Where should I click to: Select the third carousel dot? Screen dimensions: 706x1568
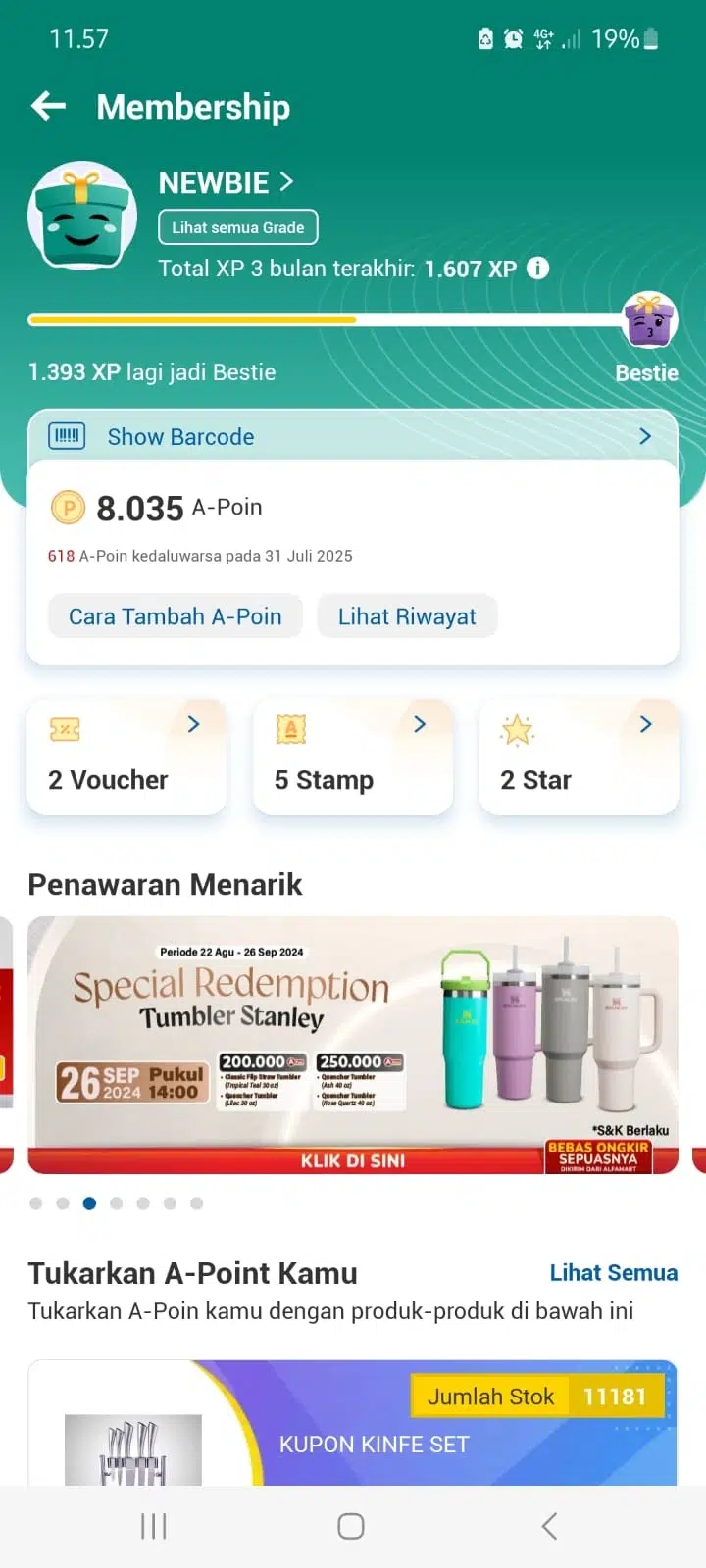coord(89,1202)
